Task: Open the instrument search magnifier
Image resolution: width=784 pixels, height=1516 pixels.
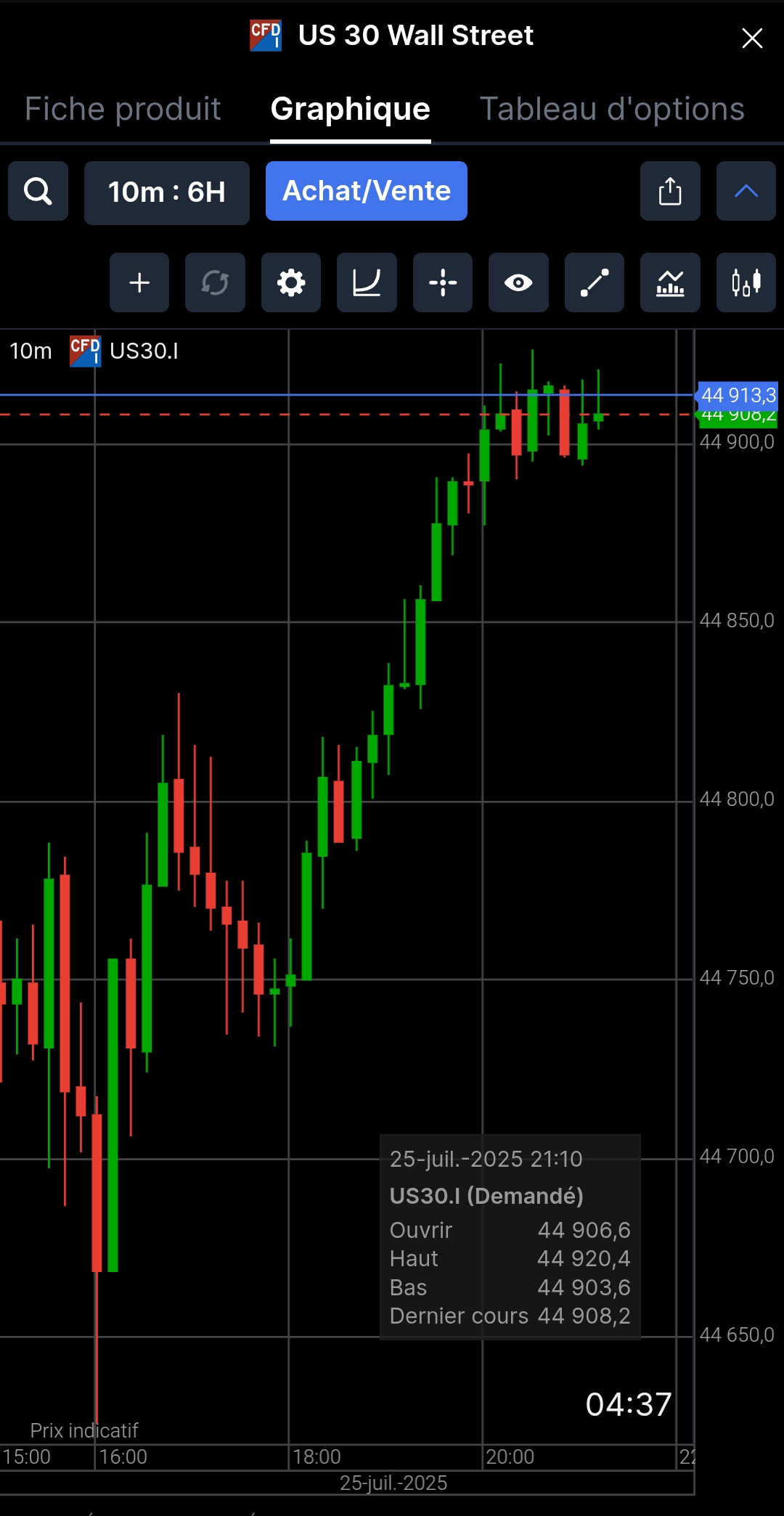Action: pyautogui.click(x=38, y=191)
